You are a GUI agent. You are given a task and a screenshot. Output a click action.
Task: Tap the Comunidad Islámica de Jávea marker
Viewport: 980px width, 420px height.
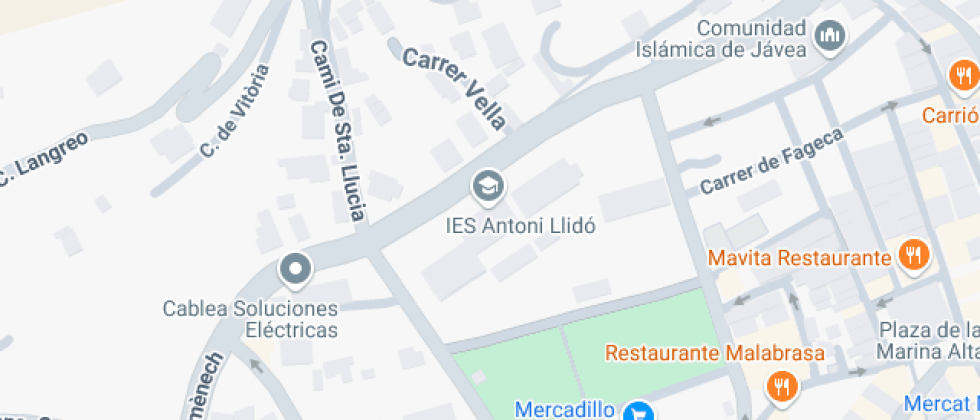click(830, 38)
